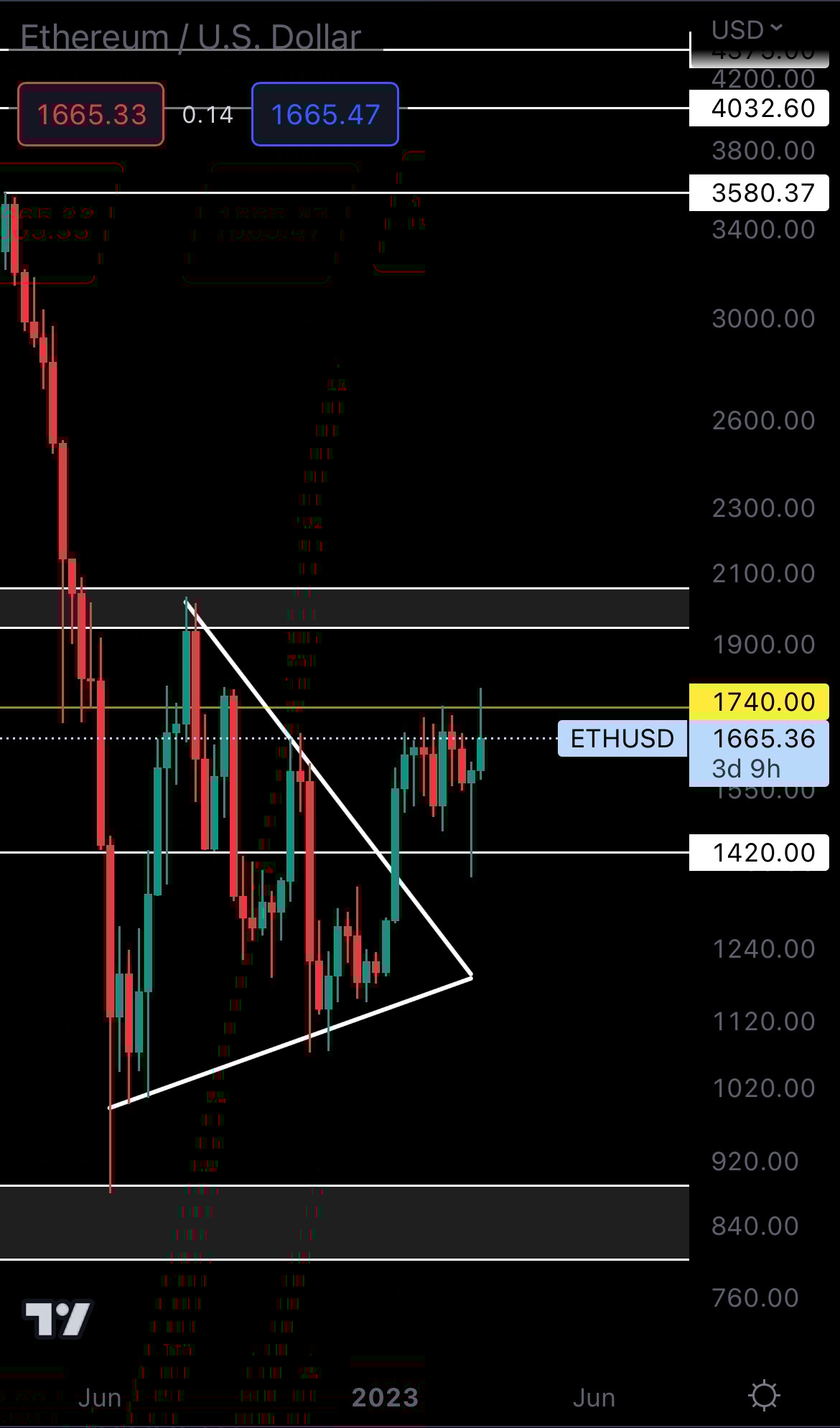Open the USD currency dropdown

click(747, 30)
